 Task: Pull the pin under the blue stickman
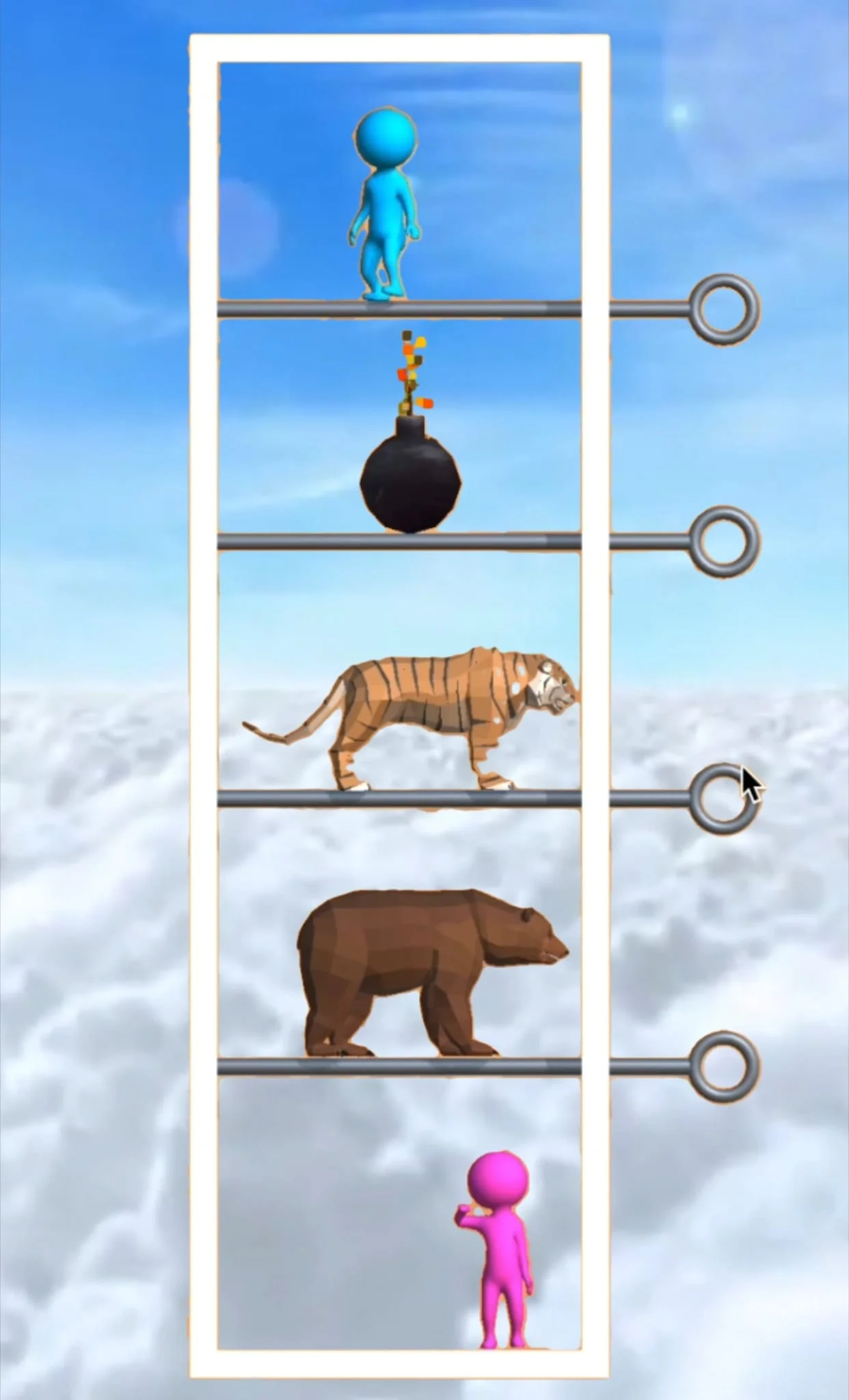pos(725,309)
